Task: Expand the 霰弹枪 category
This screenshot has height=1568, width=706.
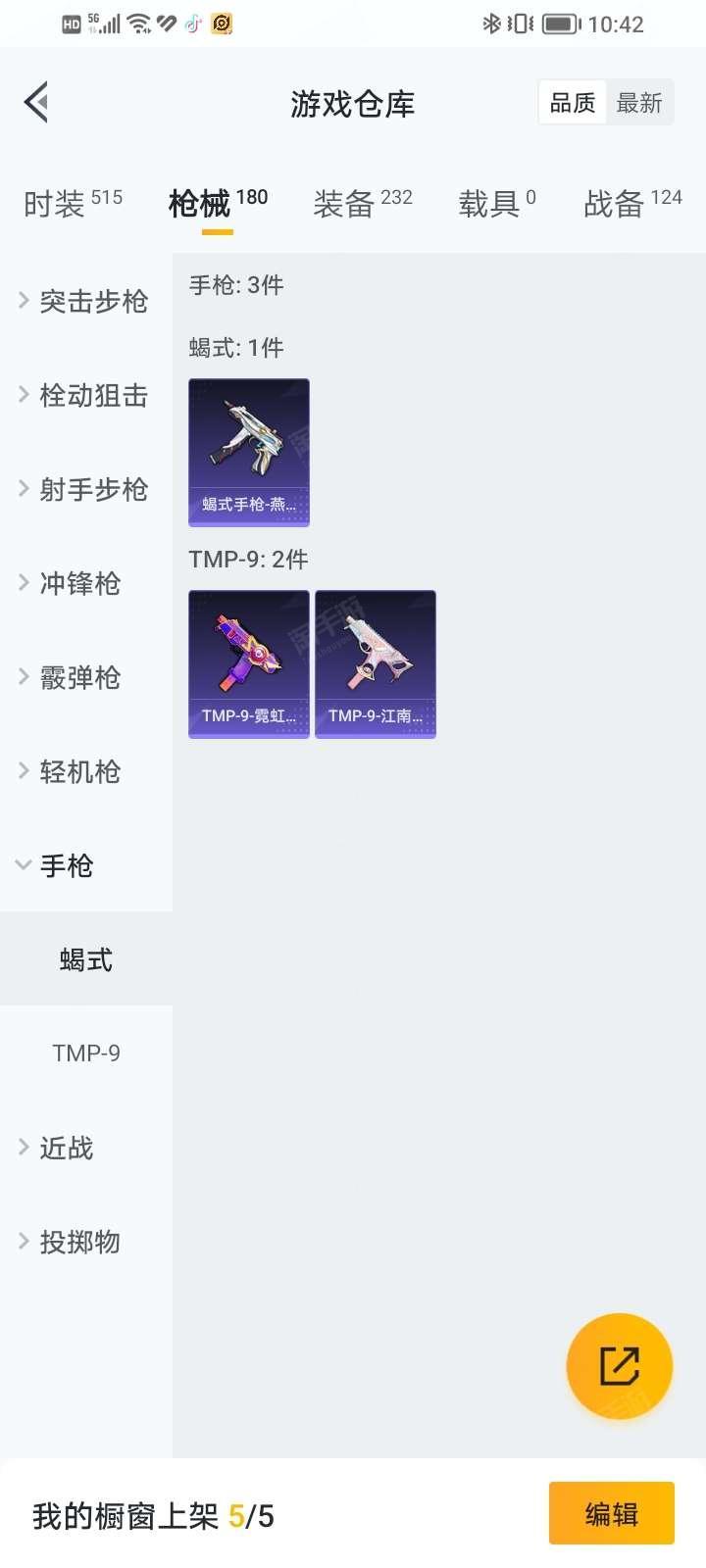Action: point(86,677)
